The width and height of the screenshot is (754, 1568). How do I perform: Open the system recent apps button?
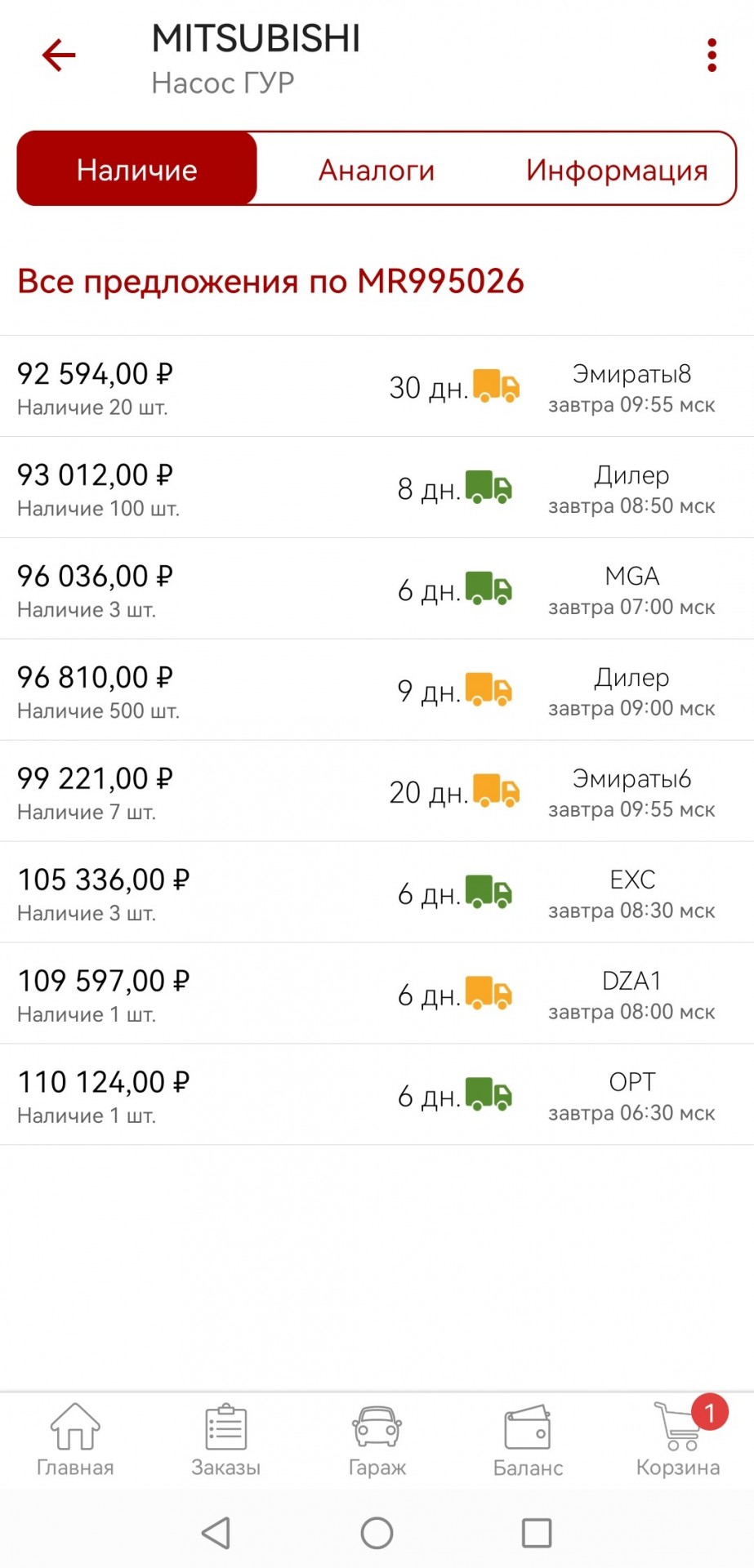pyautogui.click(x=537, y=1533)
